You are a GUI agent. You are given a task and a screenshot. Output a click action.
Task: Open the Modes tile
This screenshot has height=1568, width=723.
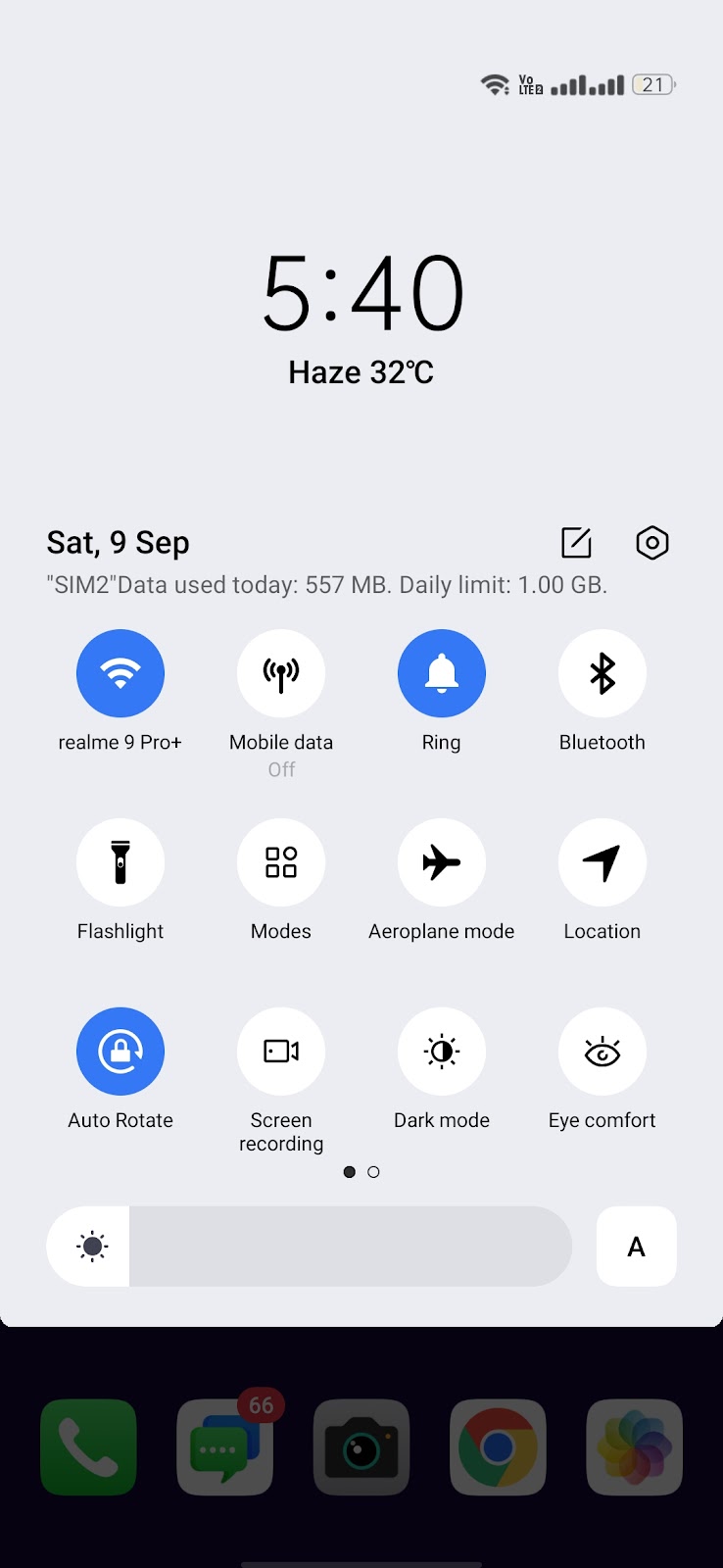[x=281, y=862]
